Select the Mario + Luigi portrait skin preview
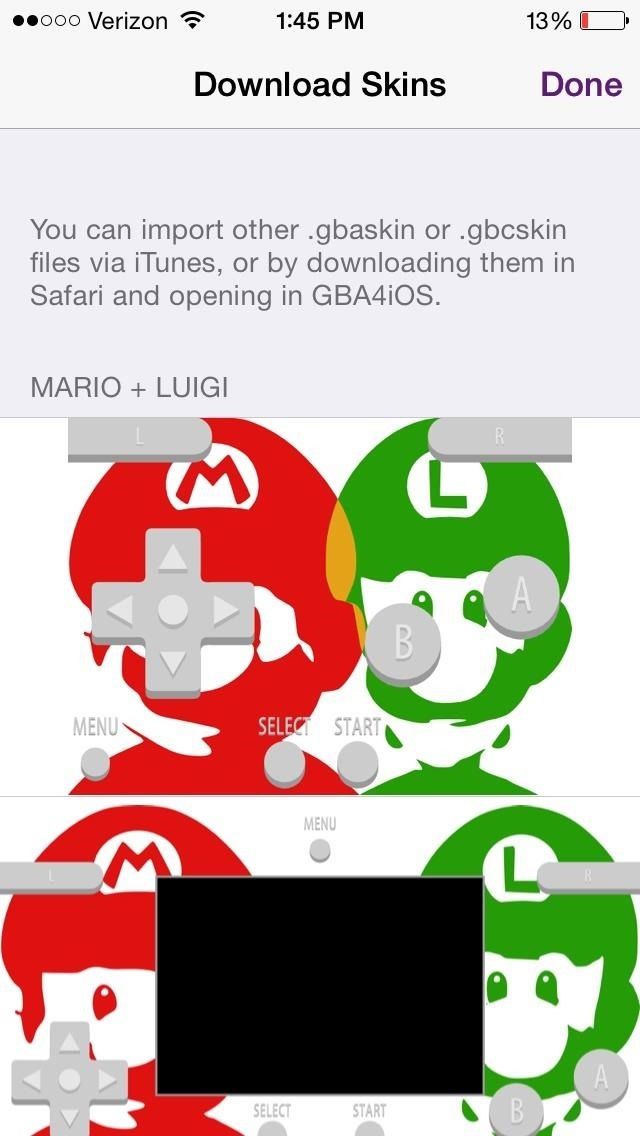The width and height of the screenshot is (640, 1136). tap(320, 606)
